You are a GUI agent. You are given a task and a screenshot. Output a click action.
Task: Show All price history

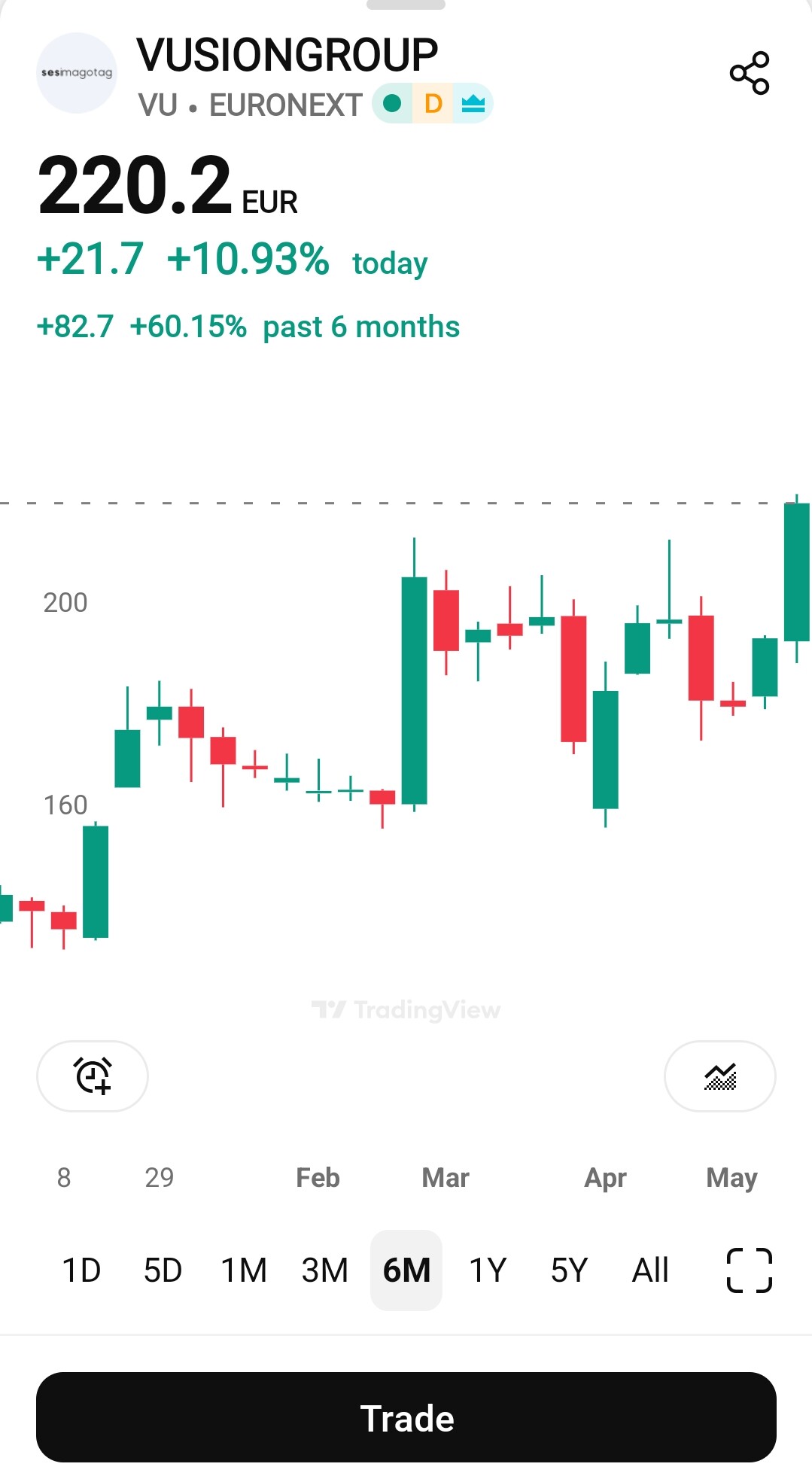tap(650, 1271)
